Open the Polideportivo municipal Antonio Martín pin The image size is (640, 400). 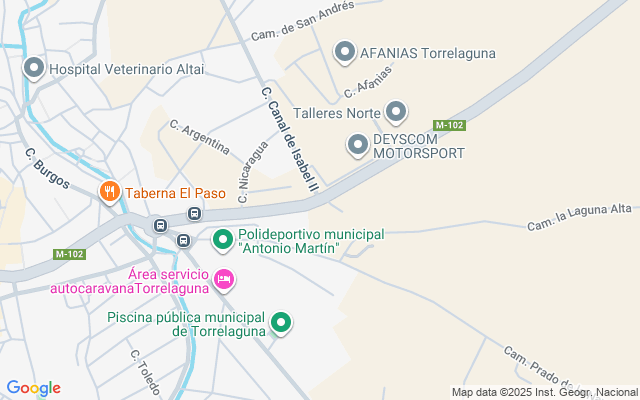223,239
